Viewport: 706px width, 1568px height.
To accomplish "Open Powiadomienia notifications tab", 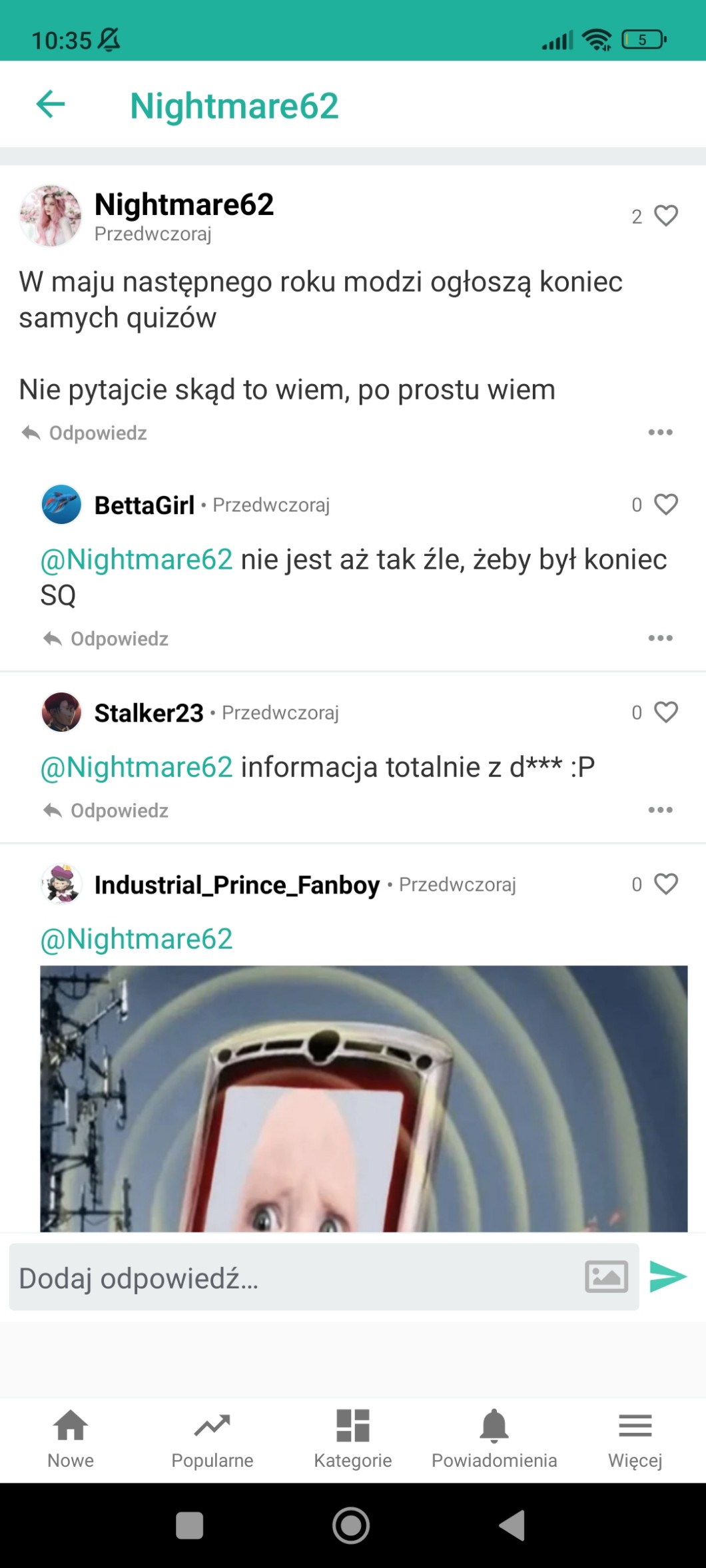I will (x=494, y=1438).
